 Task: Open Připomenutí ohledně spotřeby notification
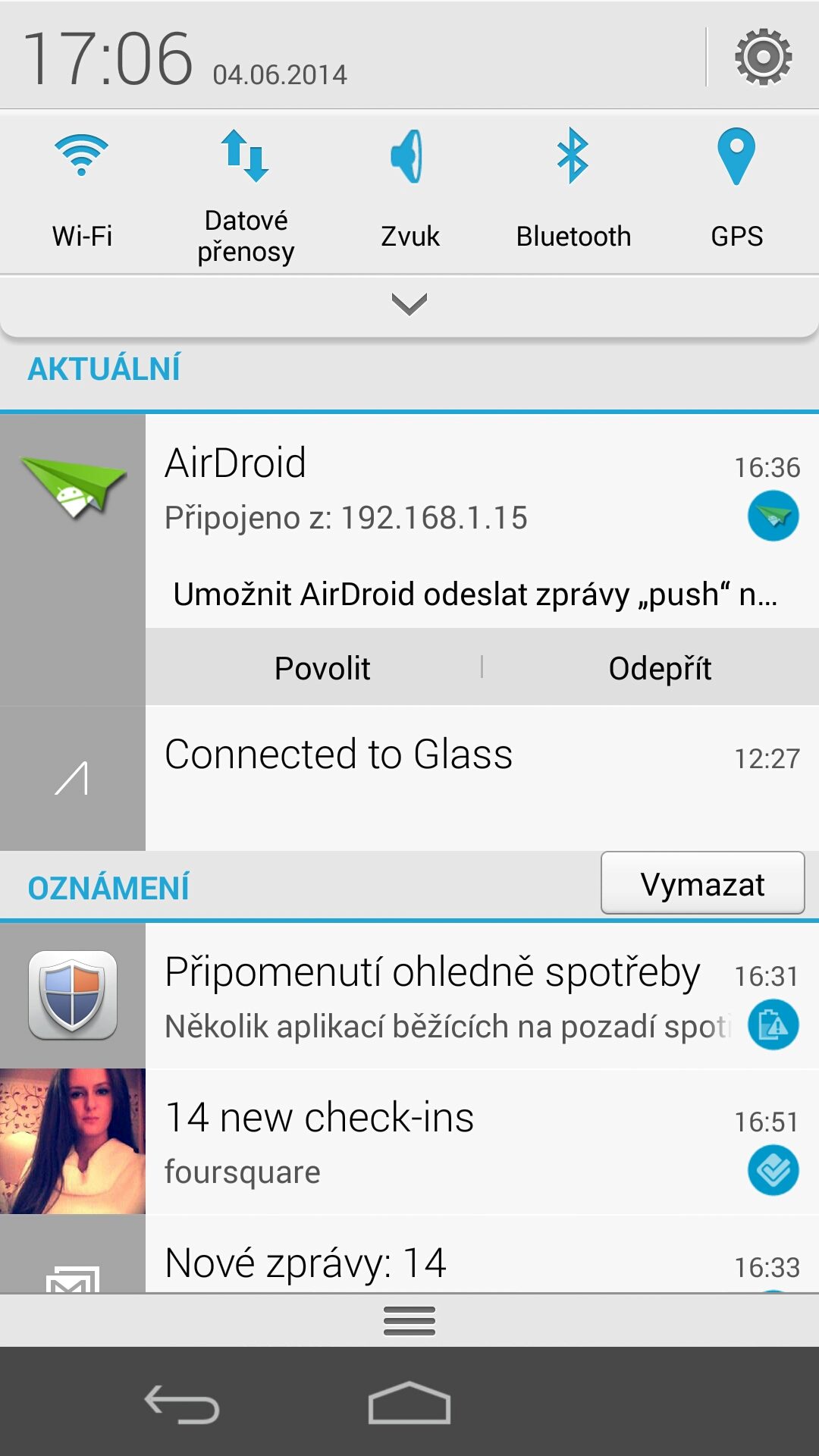click(x=409, y=996)
